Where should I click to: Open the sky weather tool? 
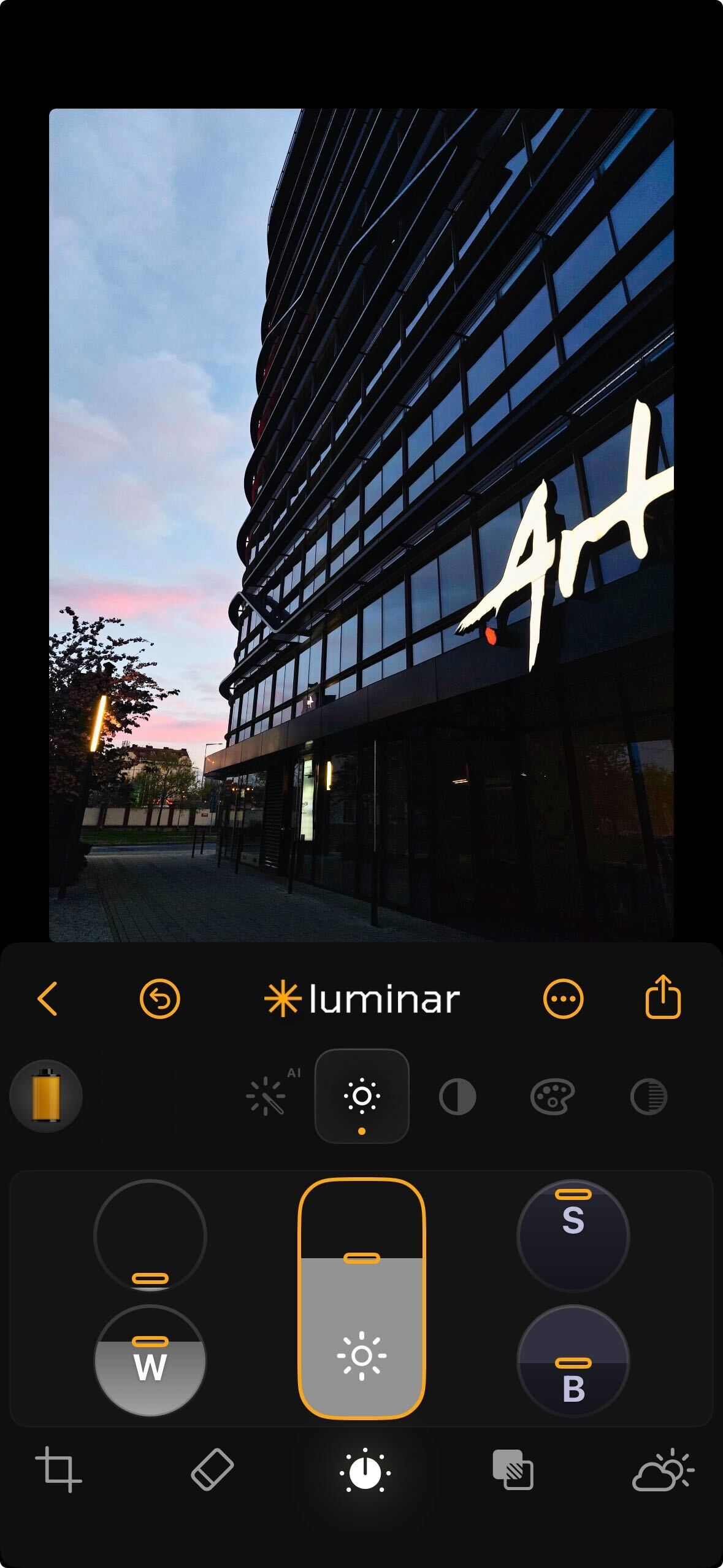(x=662, y=1470)
